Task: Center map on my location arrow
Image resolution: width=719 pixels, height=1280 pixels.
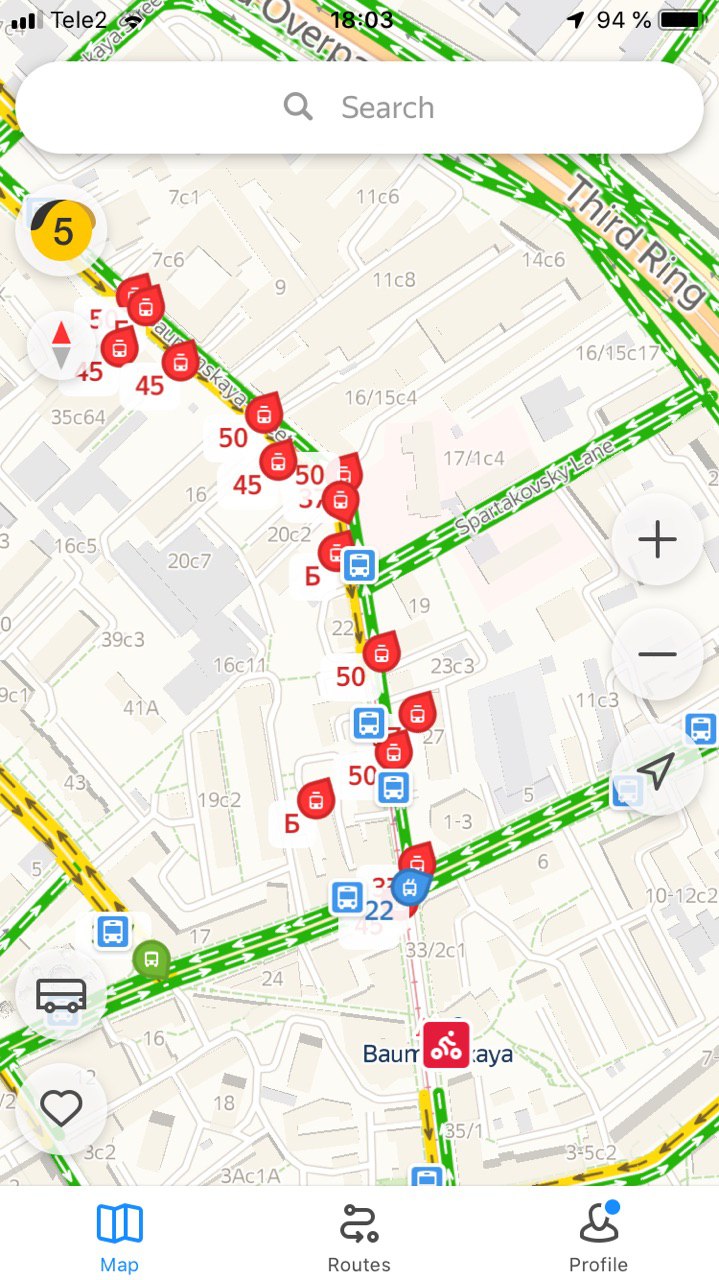Action: point(657,770)
